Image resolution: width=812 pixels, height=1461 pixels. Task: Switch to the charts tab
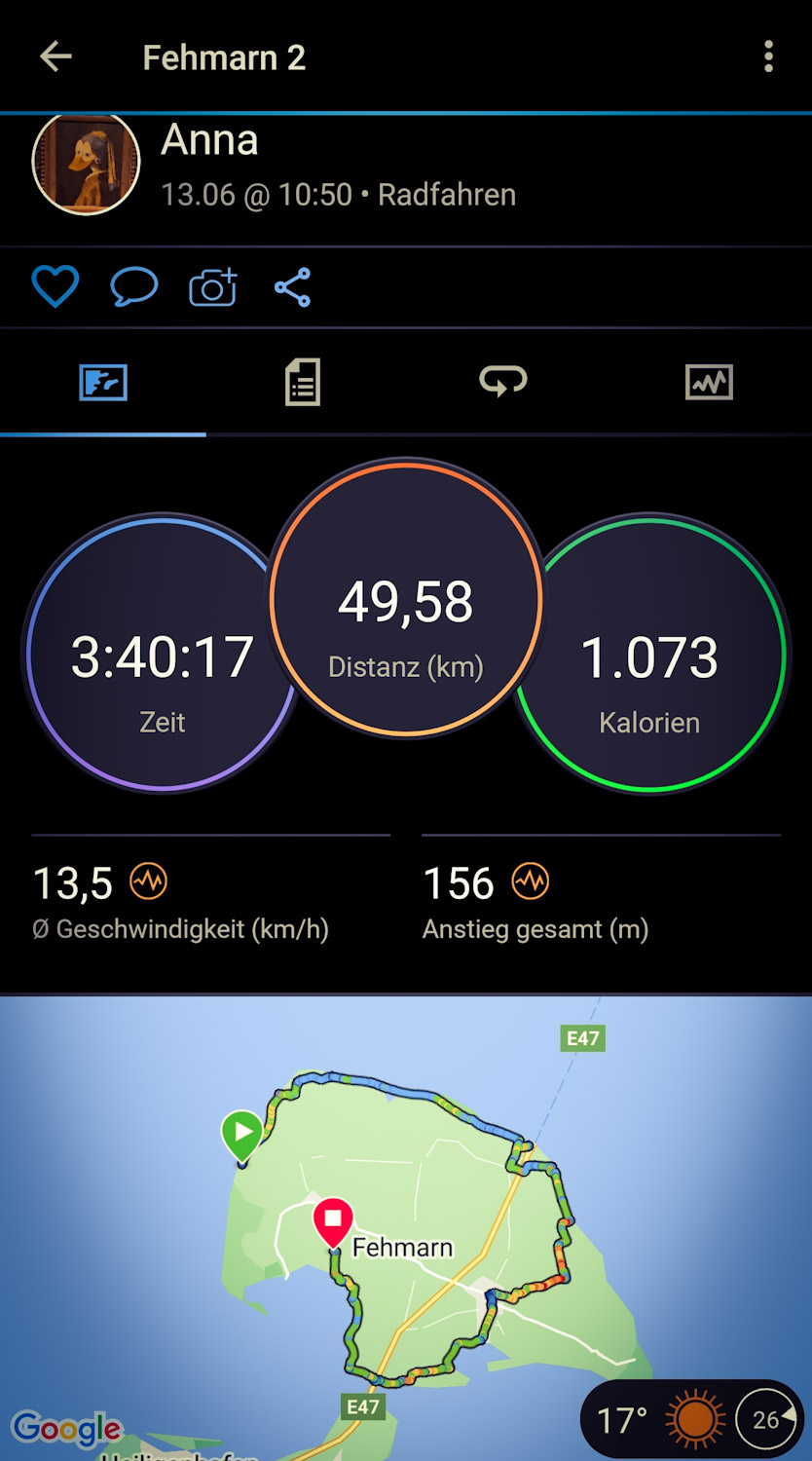click(709, 382)
